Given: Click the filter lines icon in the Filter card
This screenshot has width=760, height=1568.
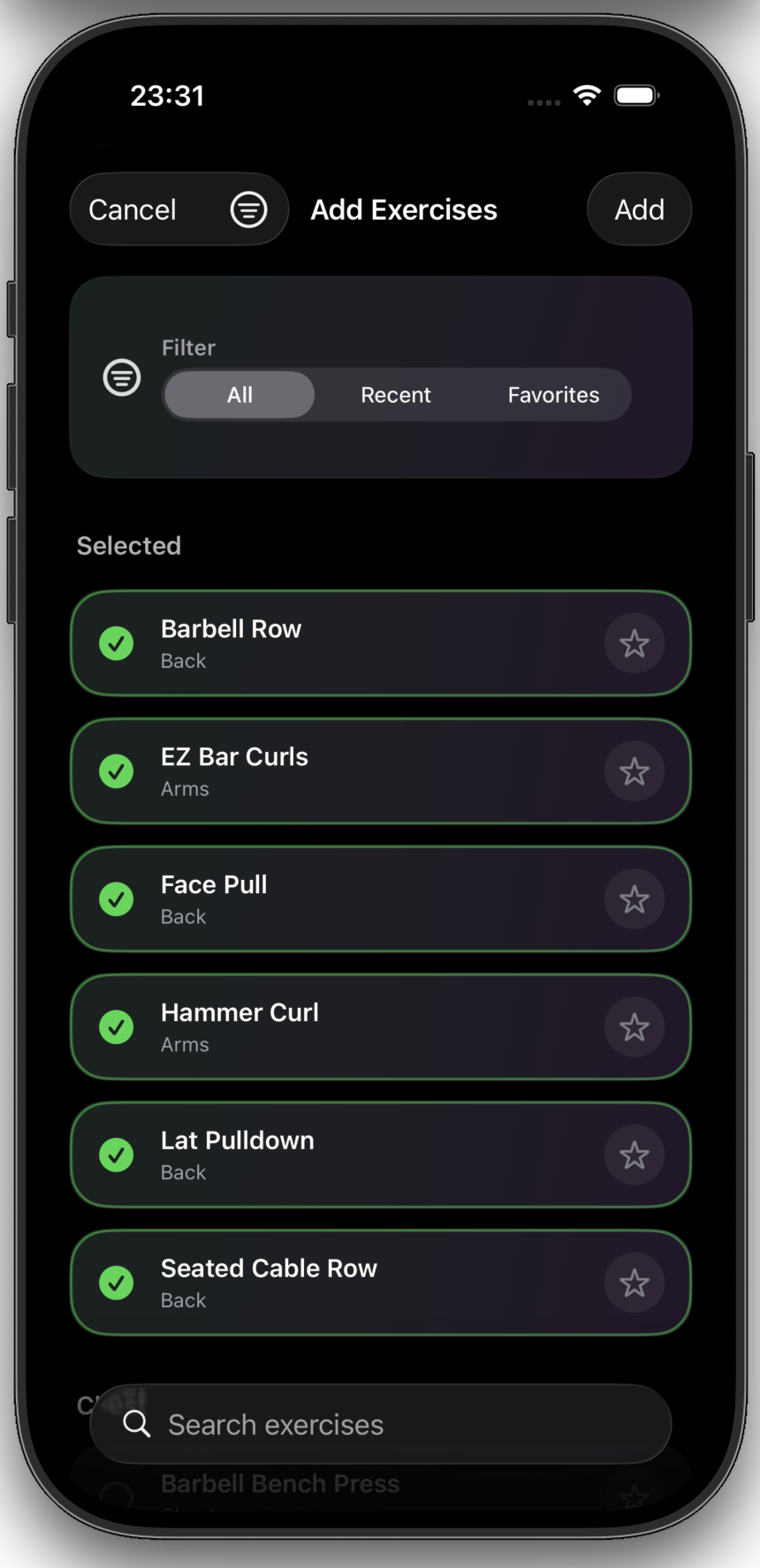Looking at the screenshot, I should click(x=120, y=377).
